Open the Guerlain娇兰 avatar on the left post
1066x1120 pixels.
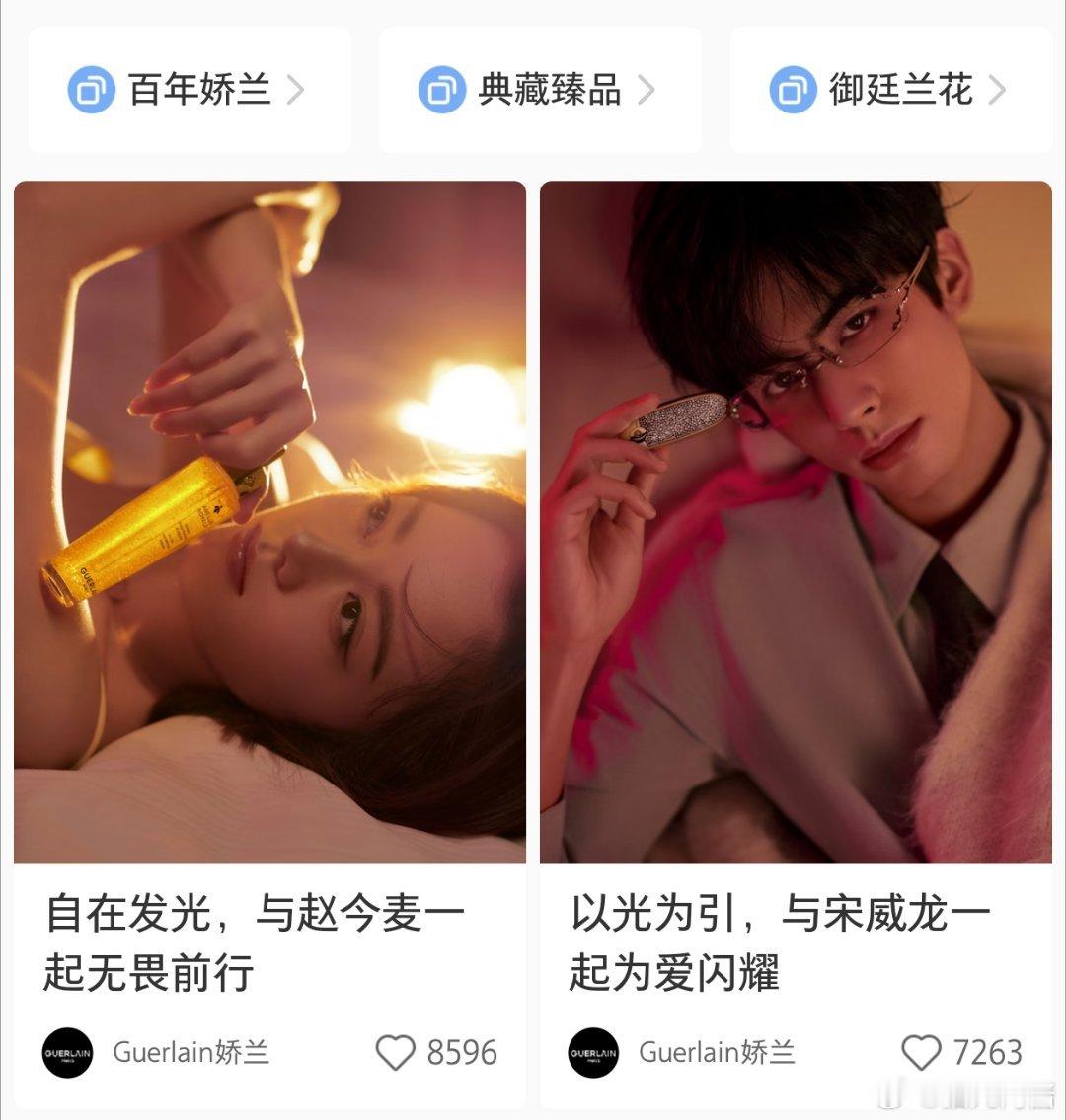pos(67,1053)
